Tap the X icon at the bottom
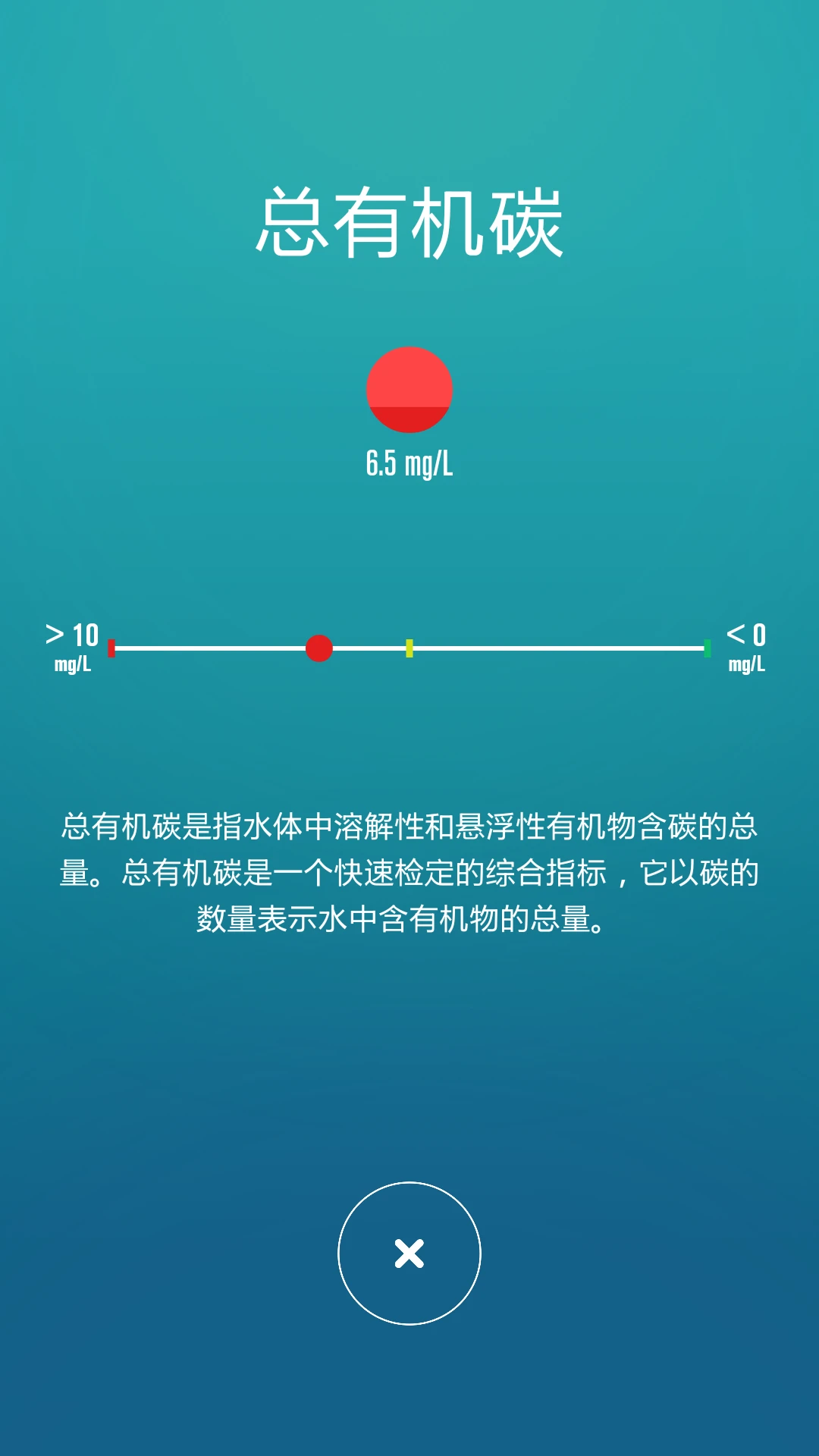The width and height of the screenshot is (819, 1456). tap(409, 1254)
